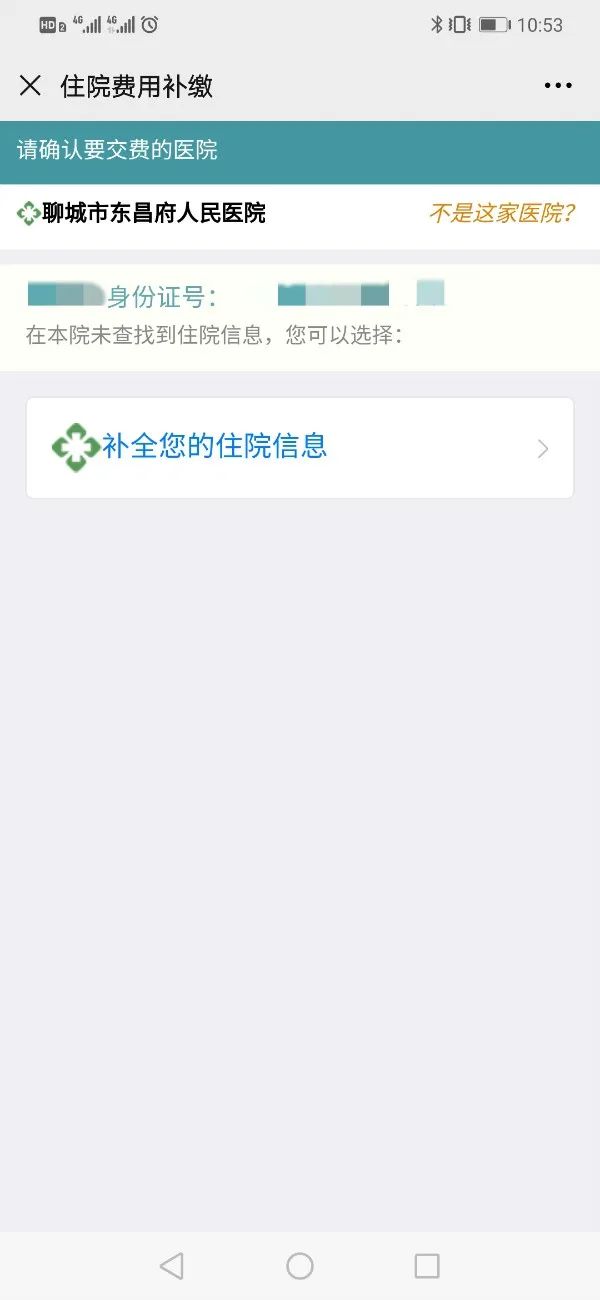Go back with the system back button

click(172, 1265)
